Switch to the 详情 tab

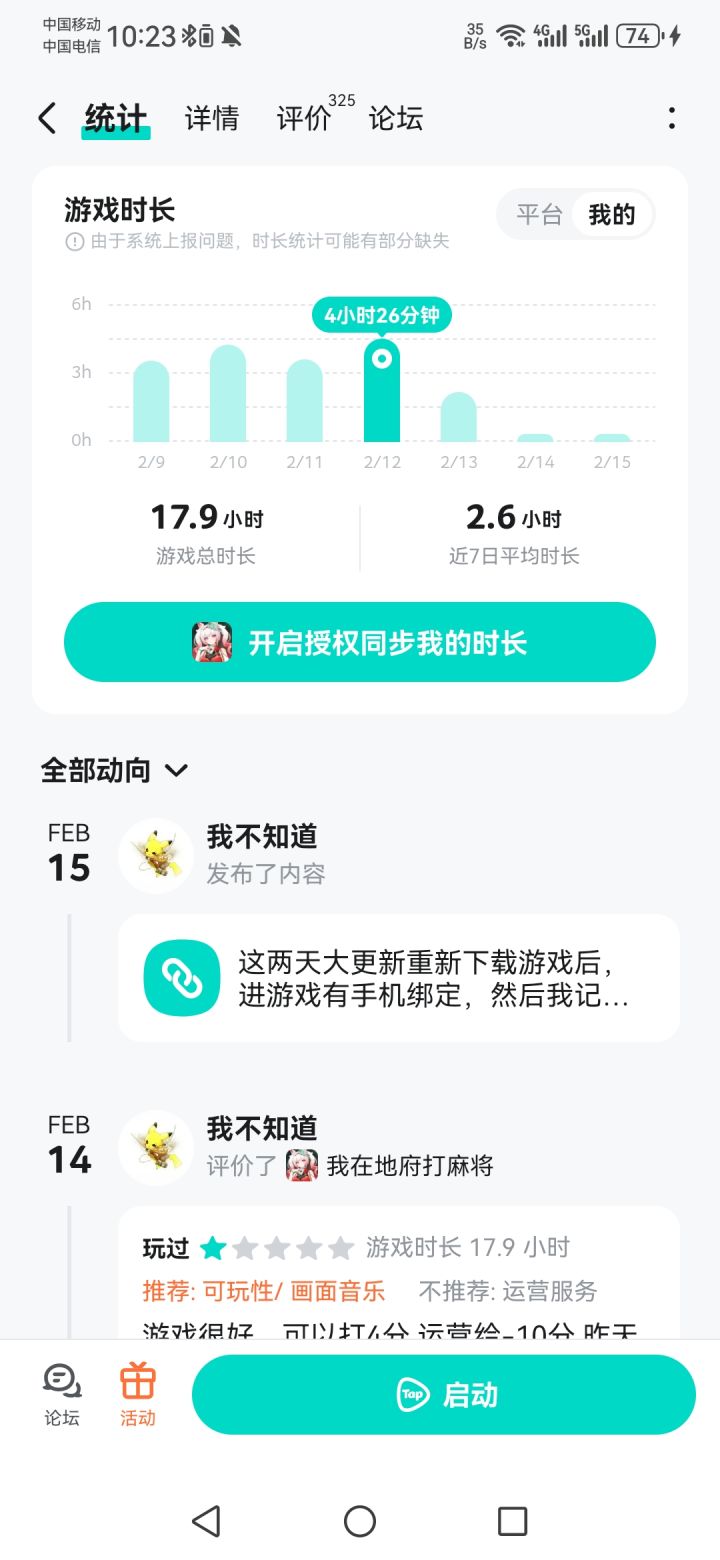[212, 119]
